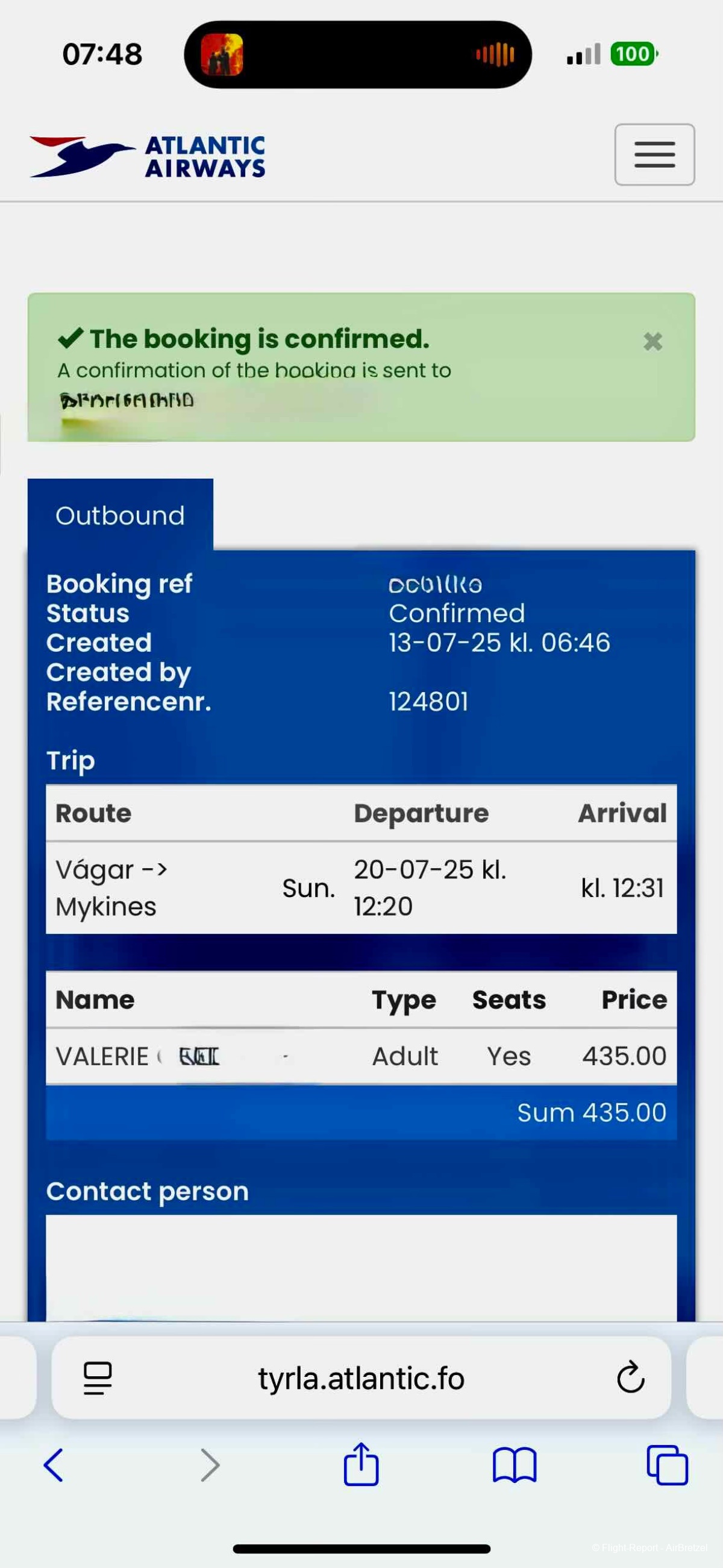Open the hamburger navigation menu
This screenshot has width=723, height=1568.
pos(654,154)
